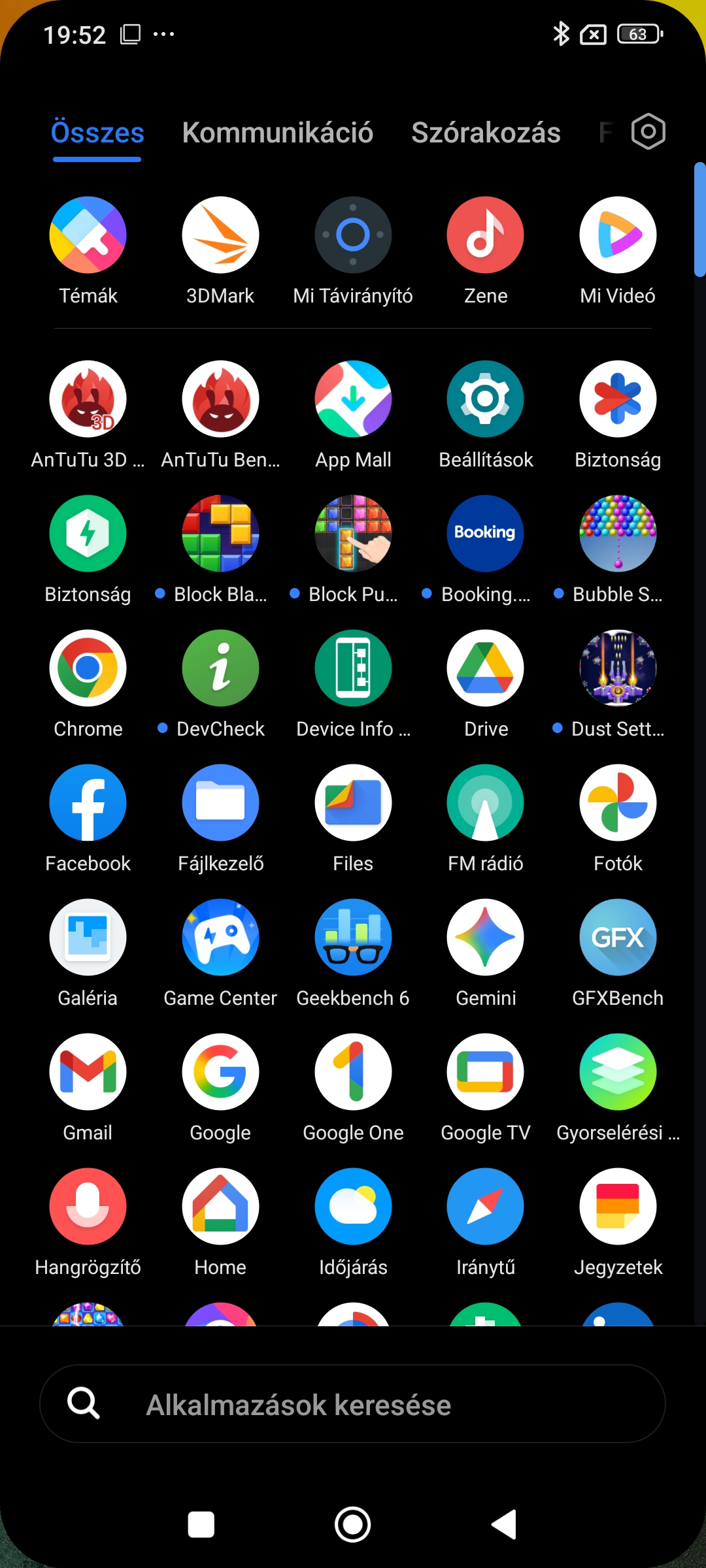
Task: Switch to the Szórakozás tab
Action: coord(486,133)
